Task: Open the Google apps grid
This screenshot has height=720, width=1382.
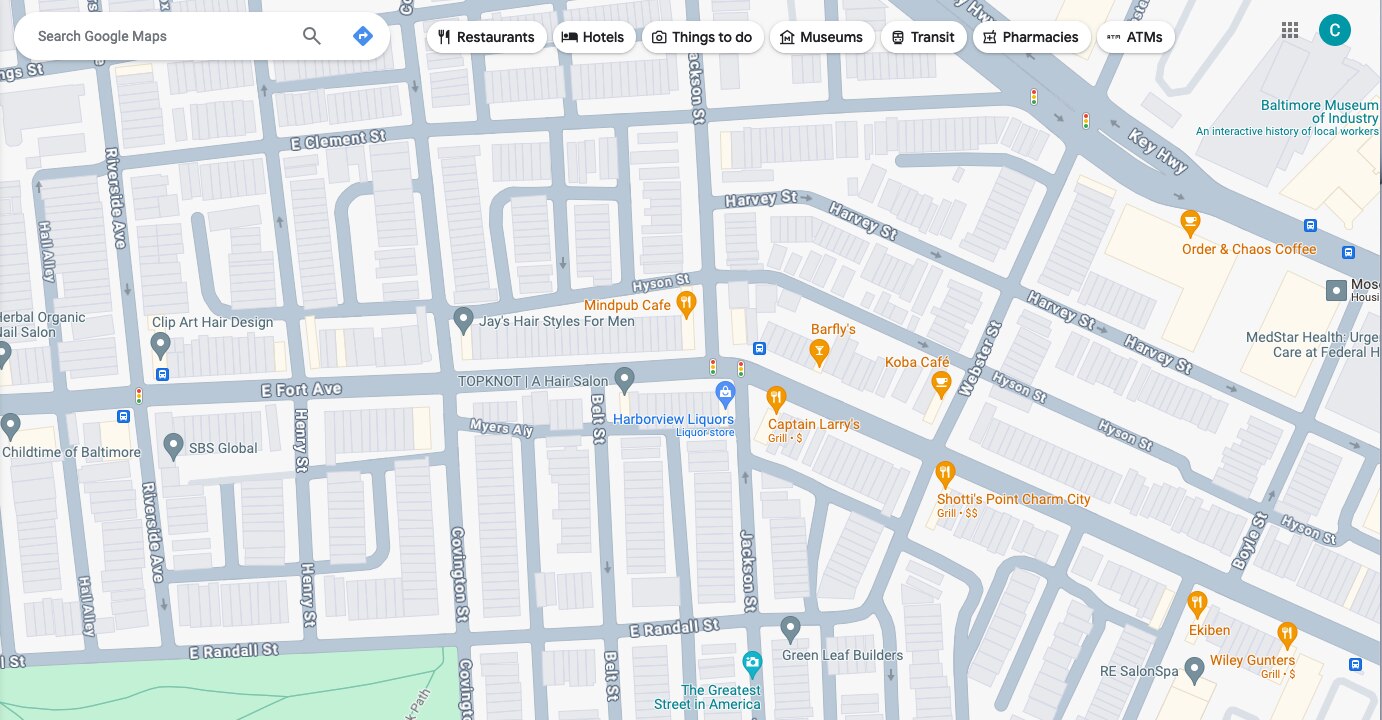Action: 1290,30
